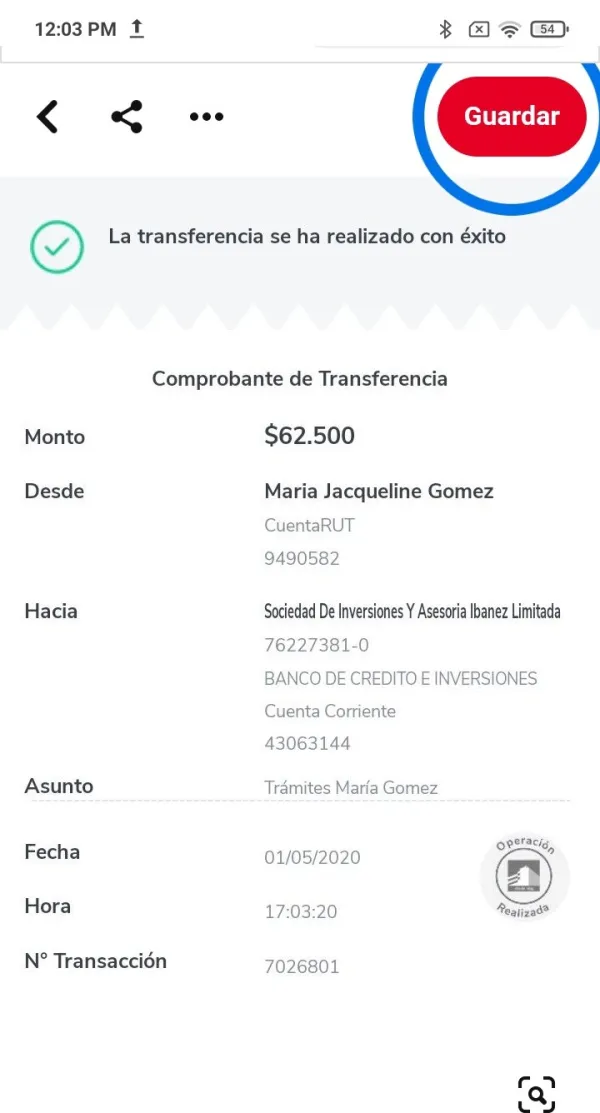Go back with the arrow icon
Screen dimensions: 600x1113
(x=48, y=116)
